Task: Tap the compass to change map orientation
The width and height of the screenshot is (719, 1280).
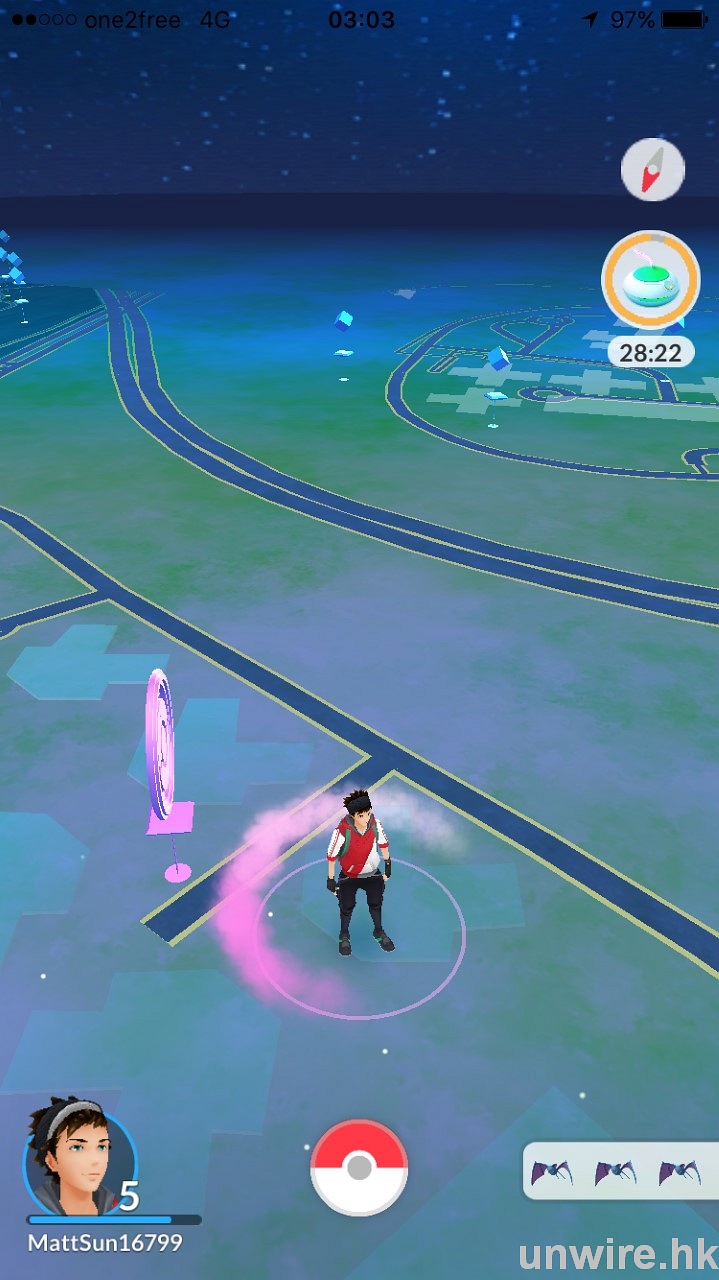Action: [652, 170]
